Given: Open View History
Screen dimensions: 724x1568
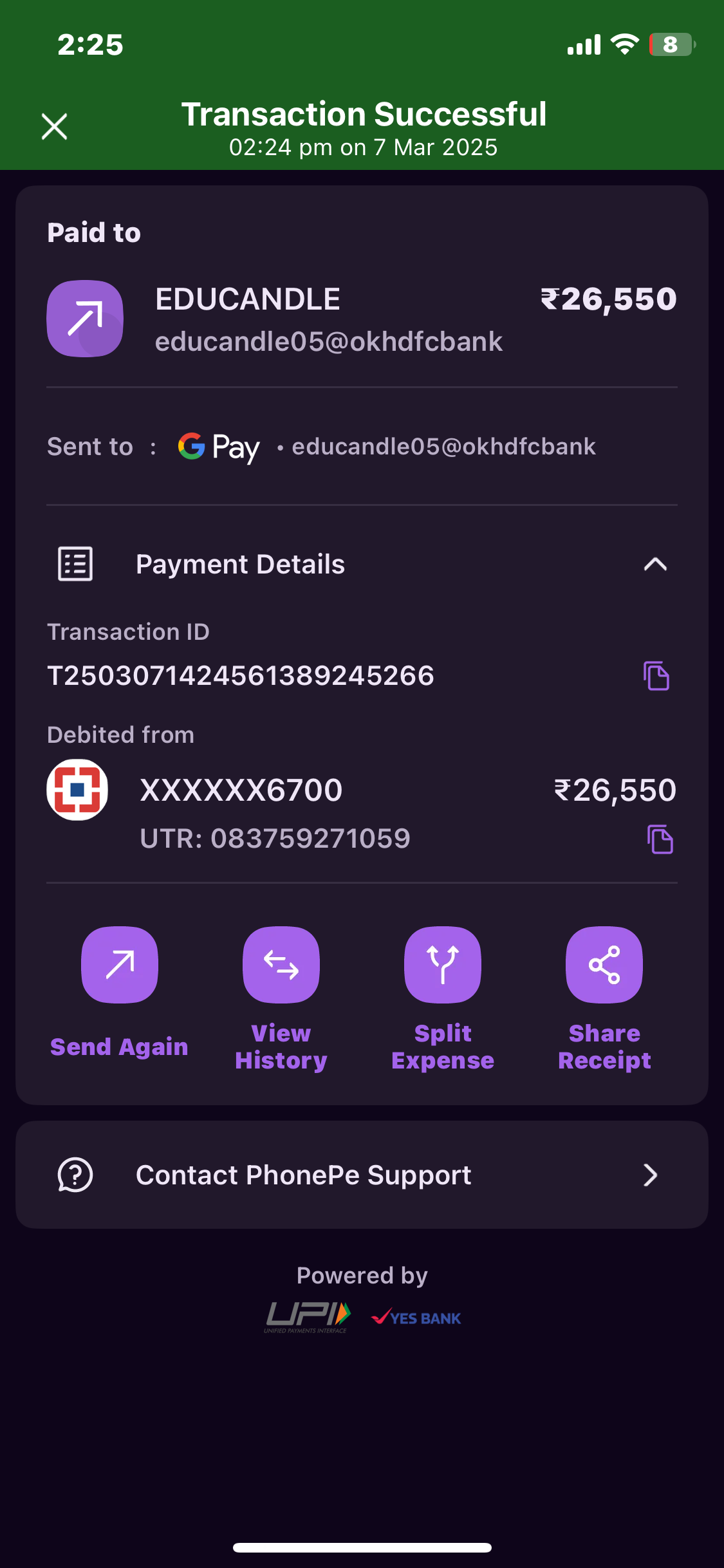Looking at the screenshot, I should tap(281, 965).
